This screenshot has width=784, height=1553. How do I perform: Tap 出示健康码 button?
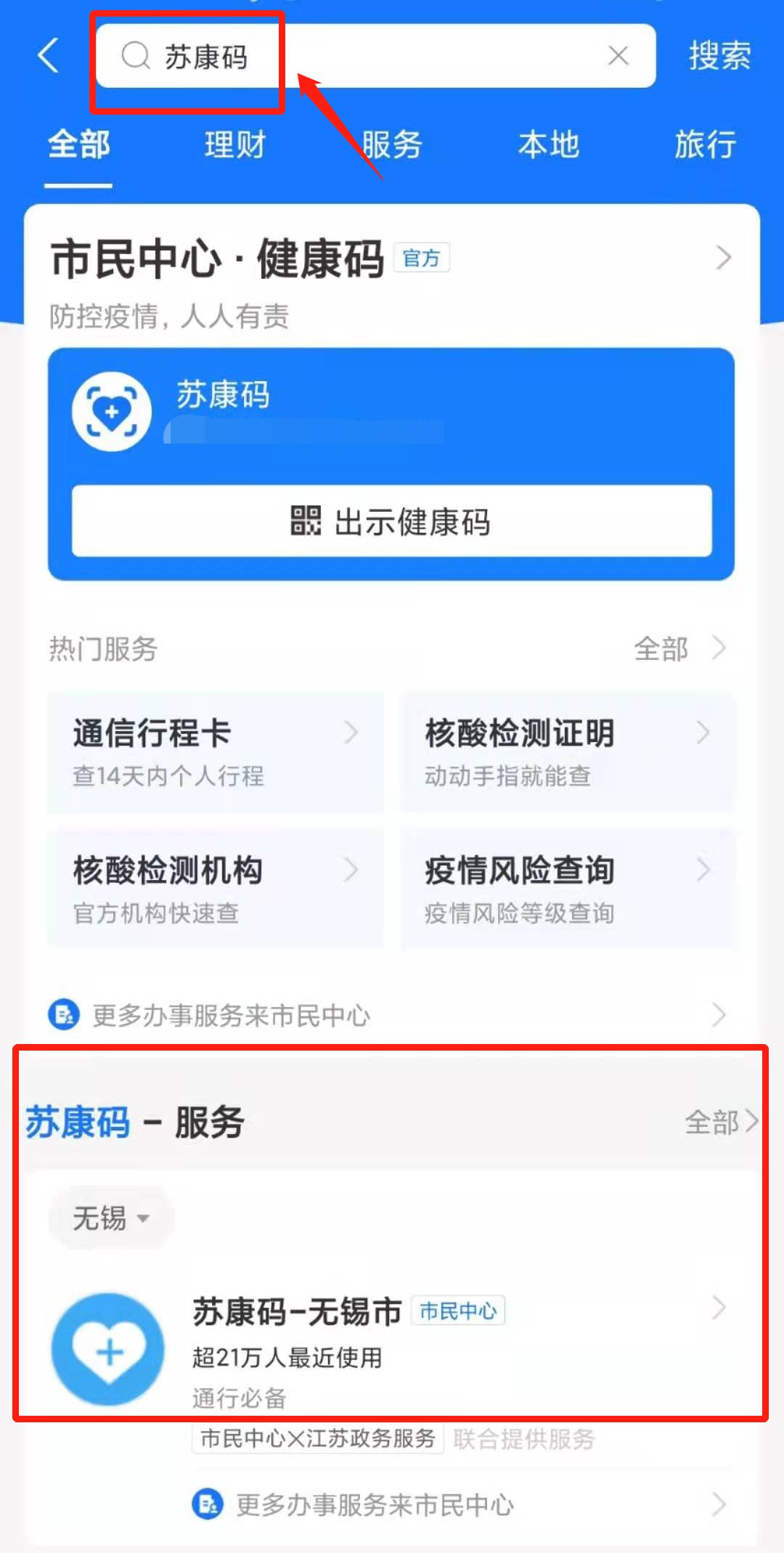tap(392, 521)
